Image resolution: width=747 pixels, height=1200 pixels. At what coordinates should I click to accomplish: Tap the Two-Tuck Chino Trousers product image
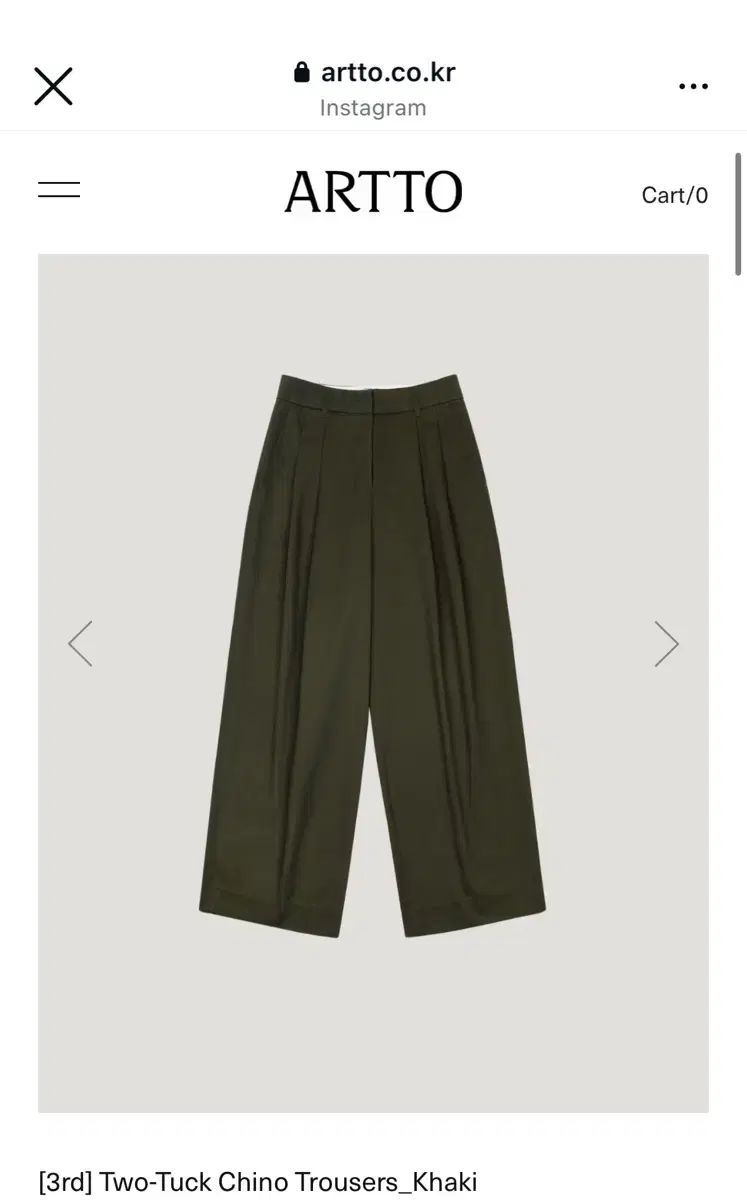click(373, 655)
